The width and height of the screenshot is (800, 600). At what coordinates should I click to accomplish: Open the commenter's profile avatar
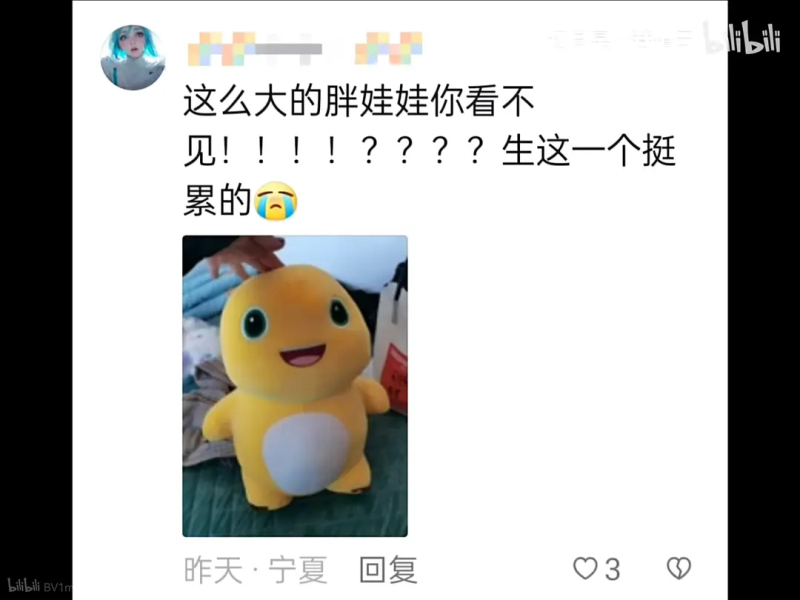pos(132,57)
